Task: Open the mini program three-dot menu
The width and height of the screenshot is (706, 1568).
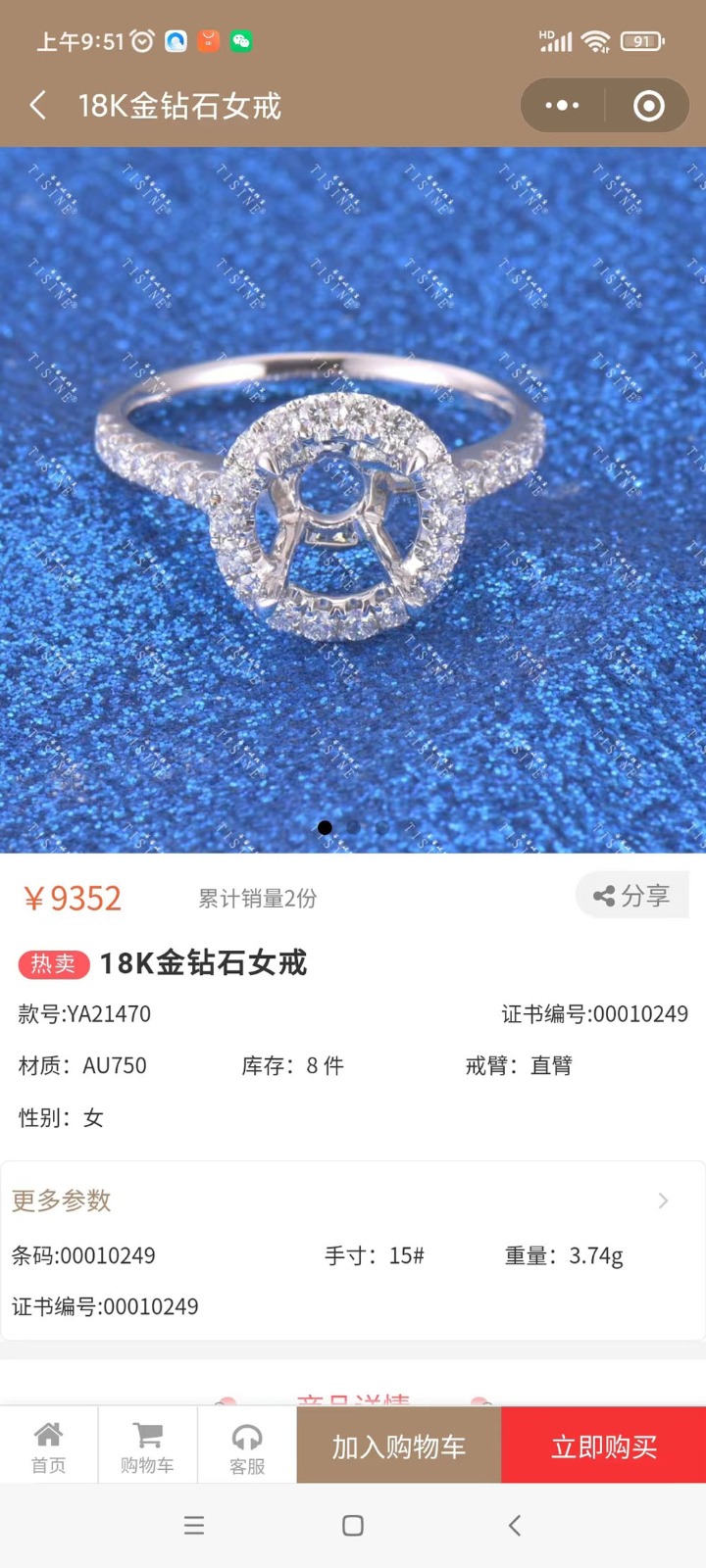Action: click(562, 105)
